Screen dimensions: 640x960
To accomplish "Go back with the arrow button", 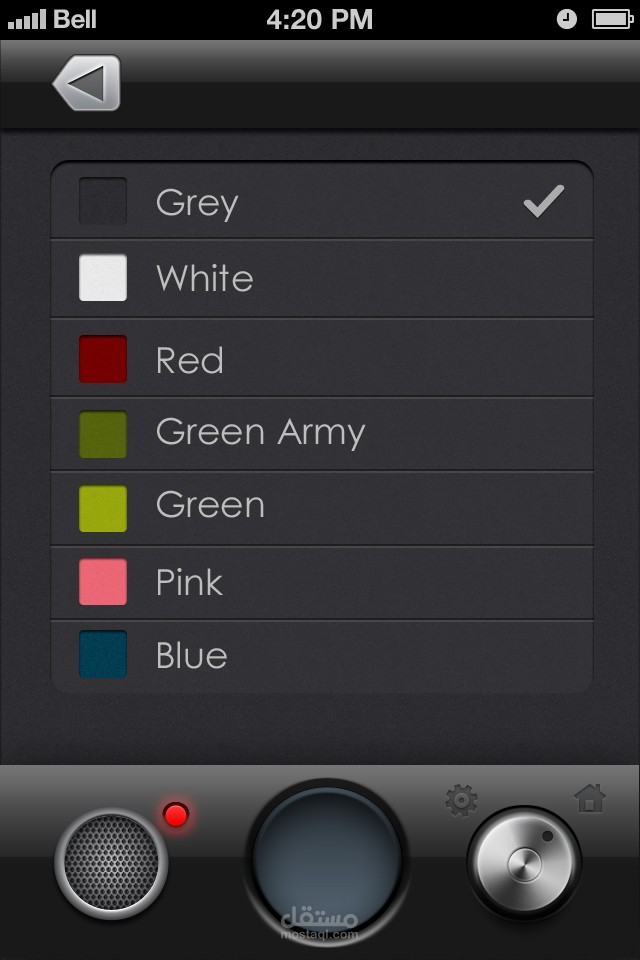I will pyautogui.click(x=86, y=83).
